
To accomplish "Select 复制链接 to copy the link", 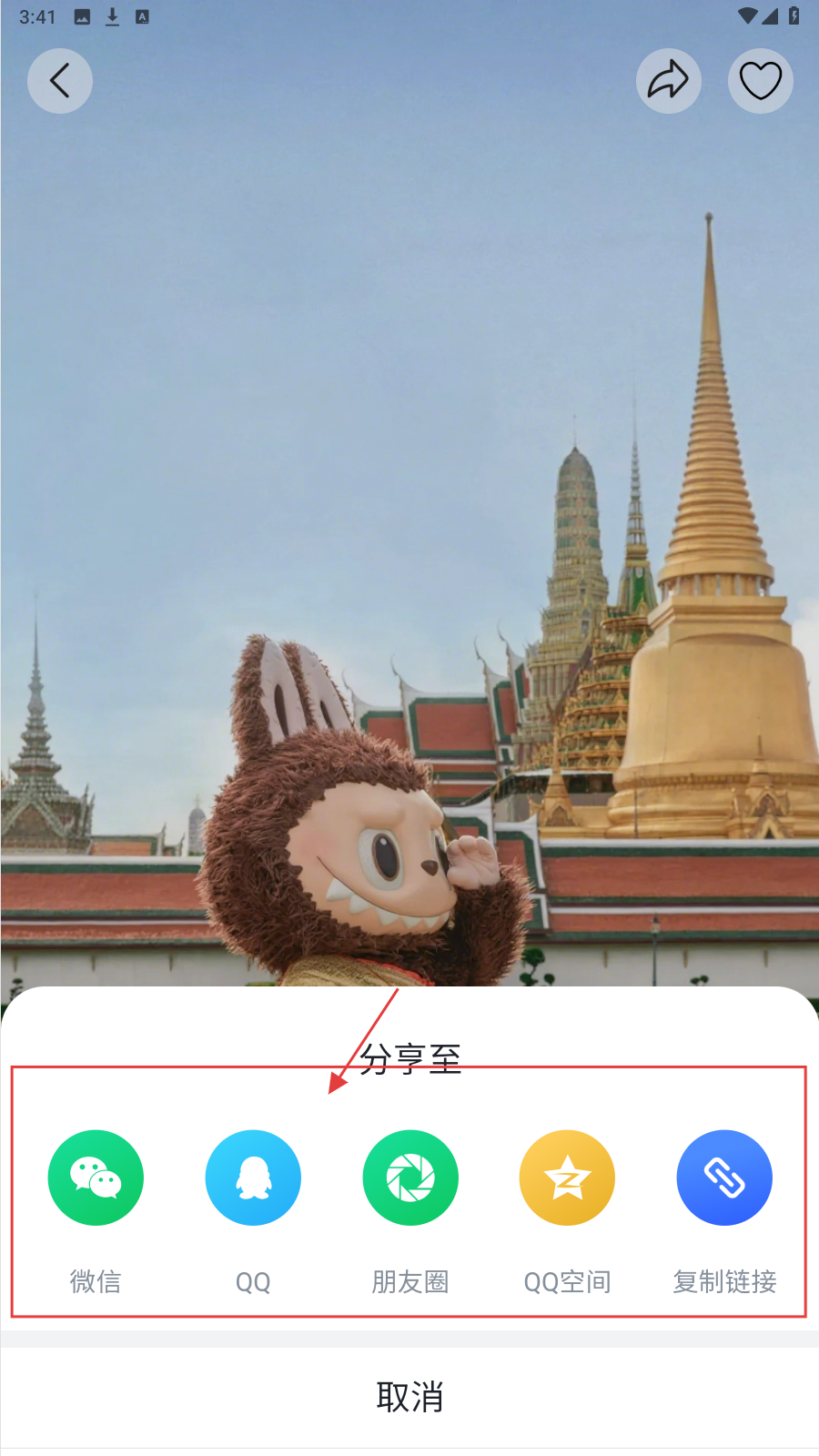I will coord(724,1178).
